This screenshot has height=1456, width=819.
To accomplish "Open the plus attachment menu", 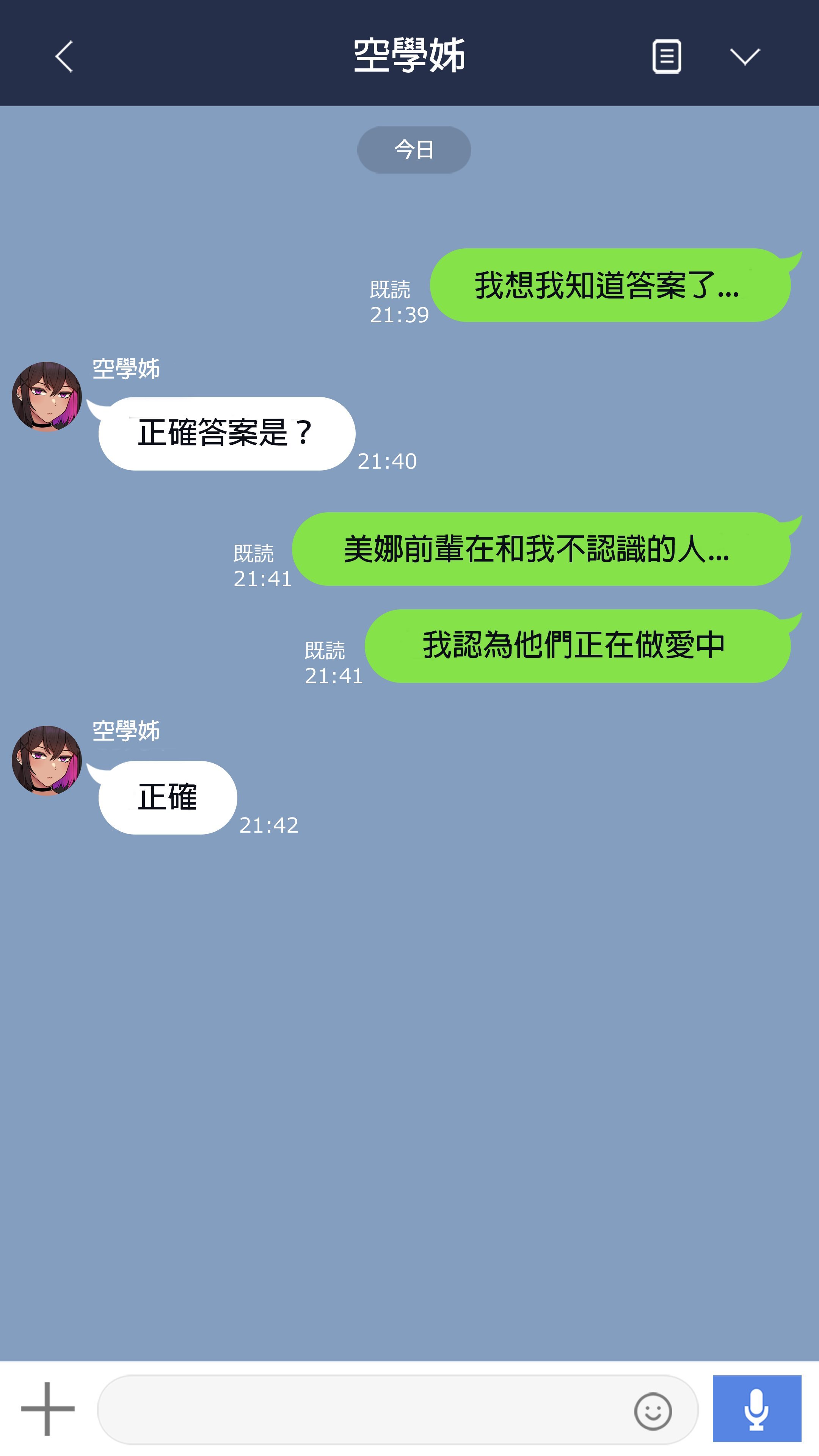I will point(47,1409).
